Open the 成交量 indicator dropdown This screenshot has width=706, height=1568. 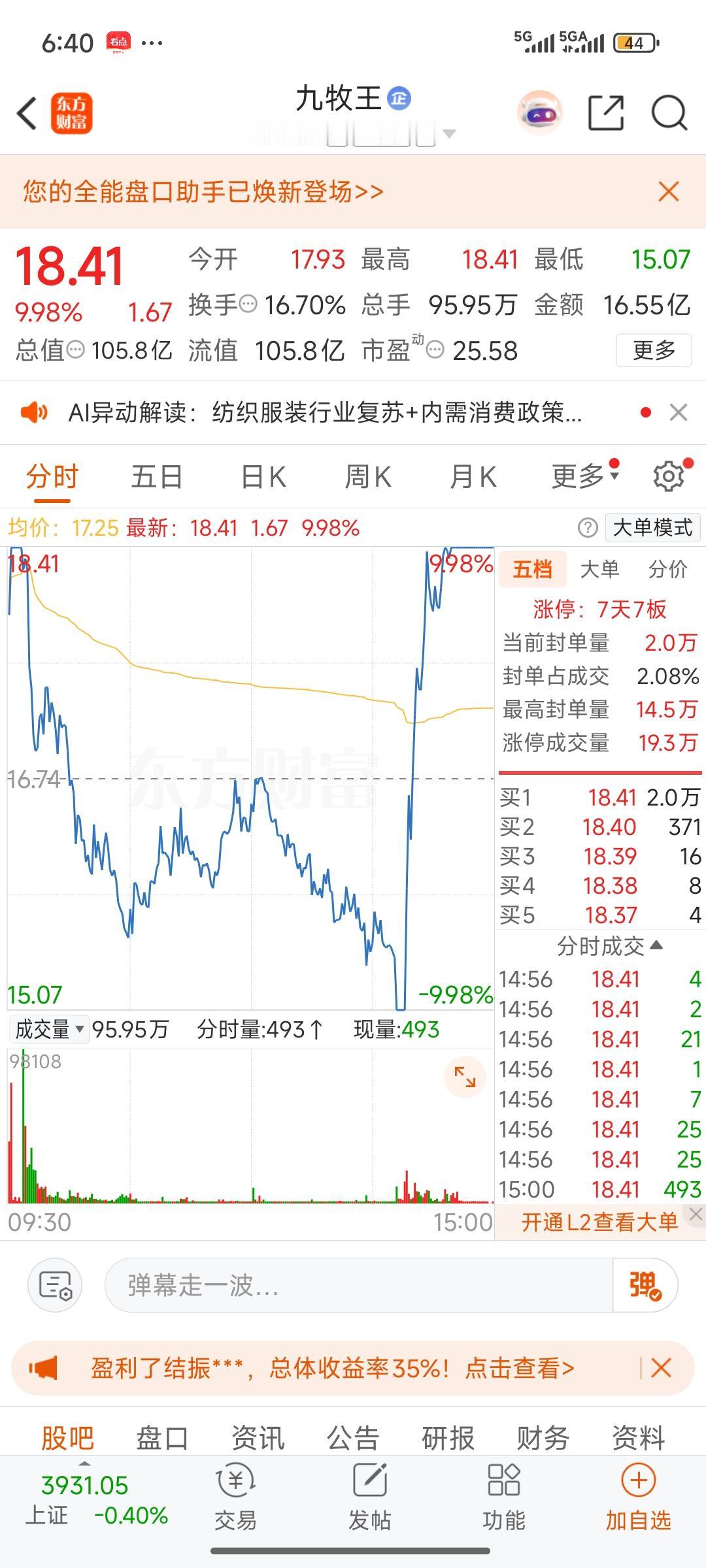coord(49,1029)
